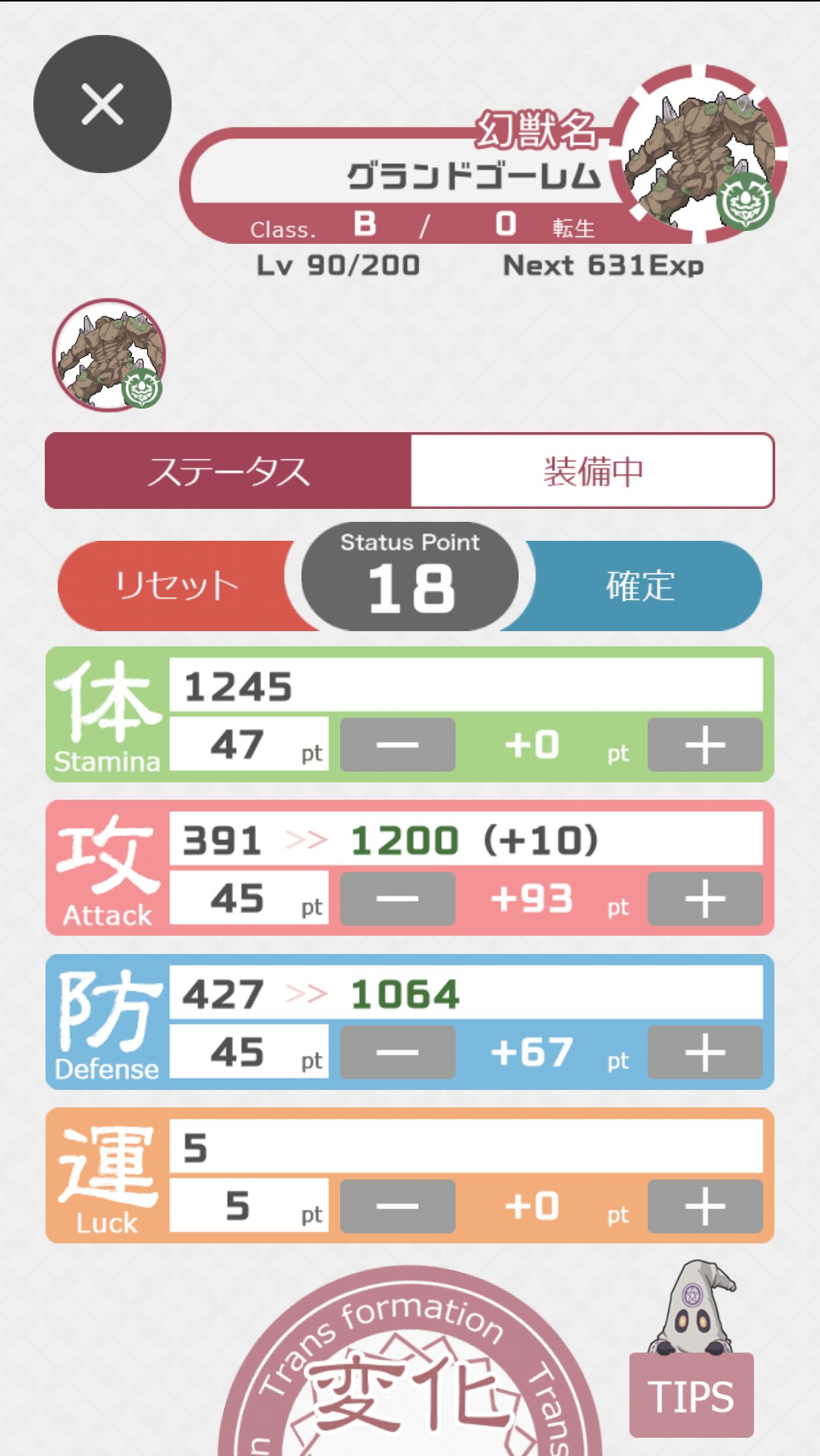The width and height of the screenshot is (820, 1456).
Task: Increase Luck points with plus
Action: pyautogui.click(x=705, y=1206)
